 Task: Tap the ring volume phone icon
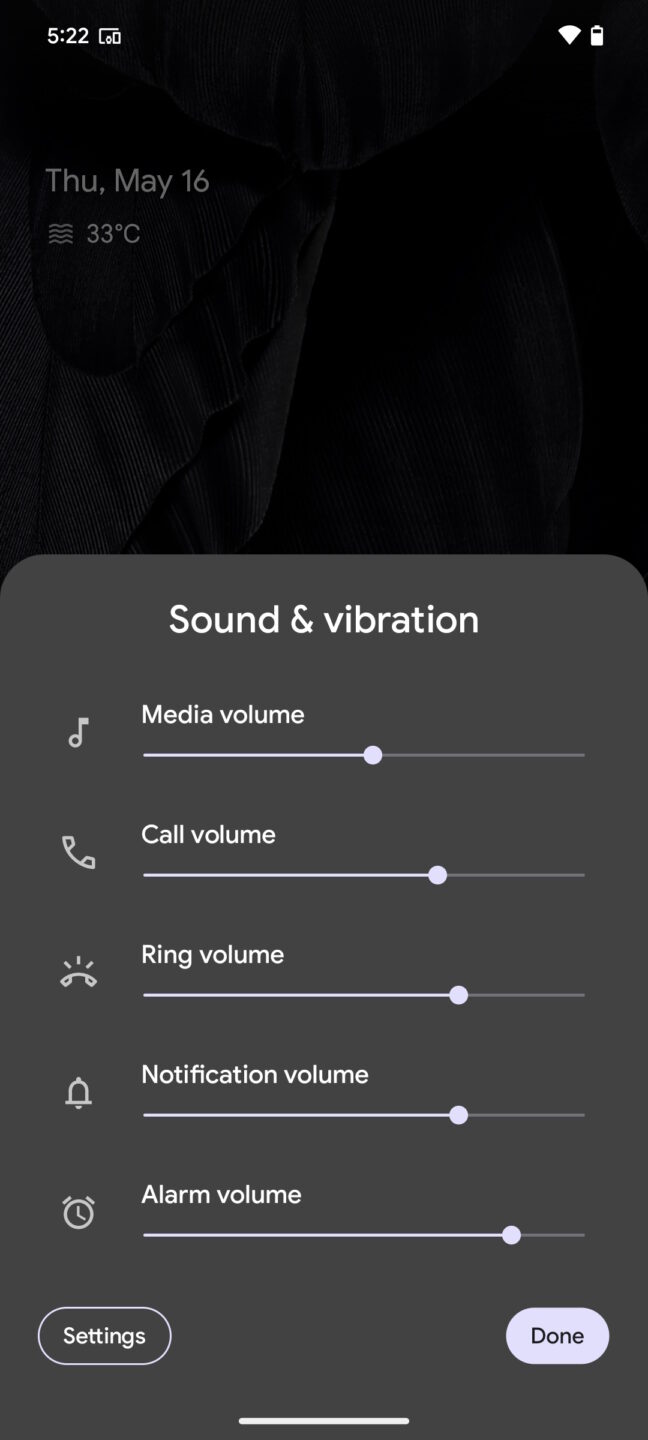pos(78,972)
